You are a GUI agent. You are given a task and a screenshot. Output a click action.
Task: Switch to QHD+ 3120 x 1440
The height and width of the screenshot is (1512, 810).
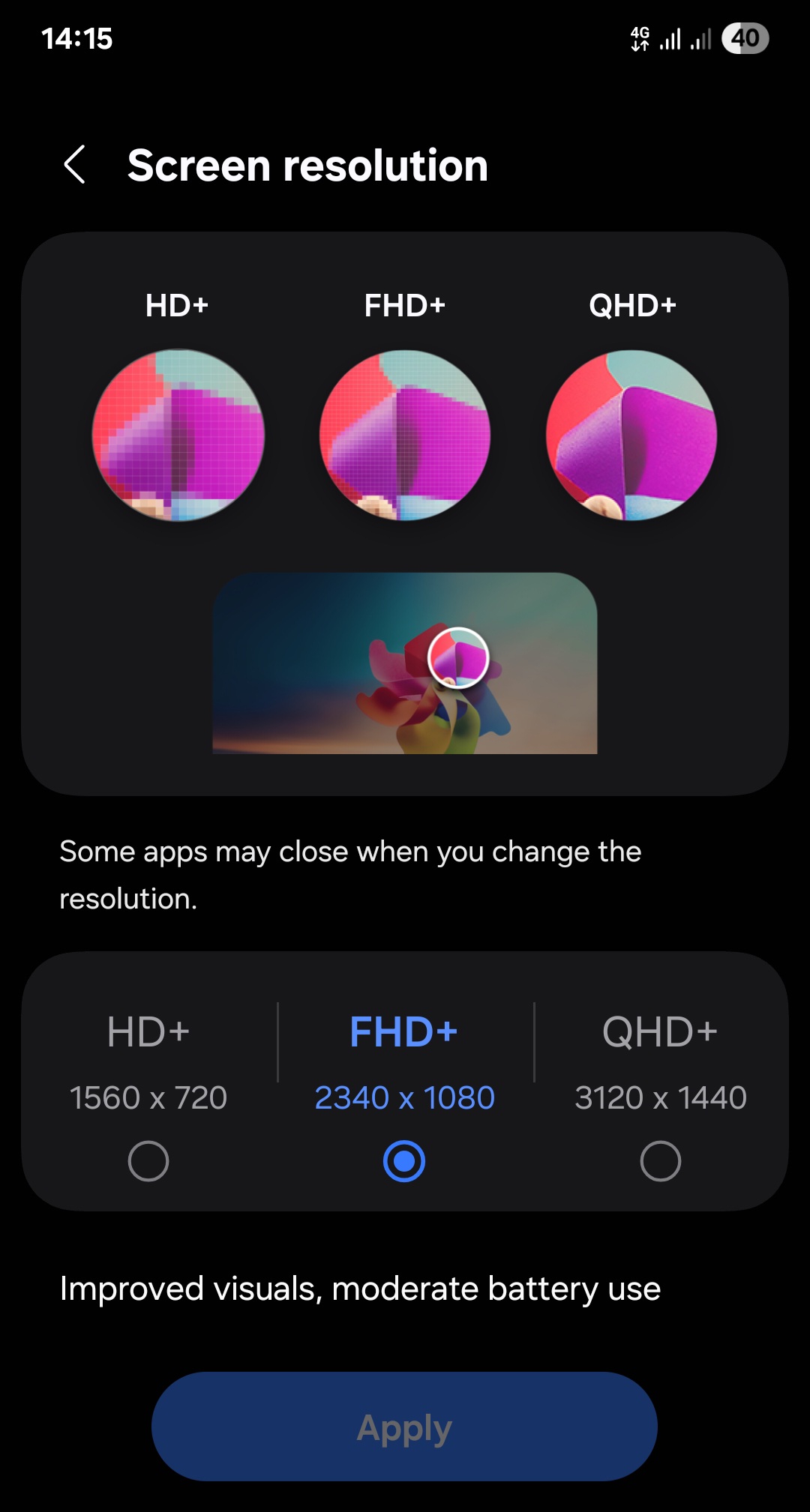(660, 1160)
